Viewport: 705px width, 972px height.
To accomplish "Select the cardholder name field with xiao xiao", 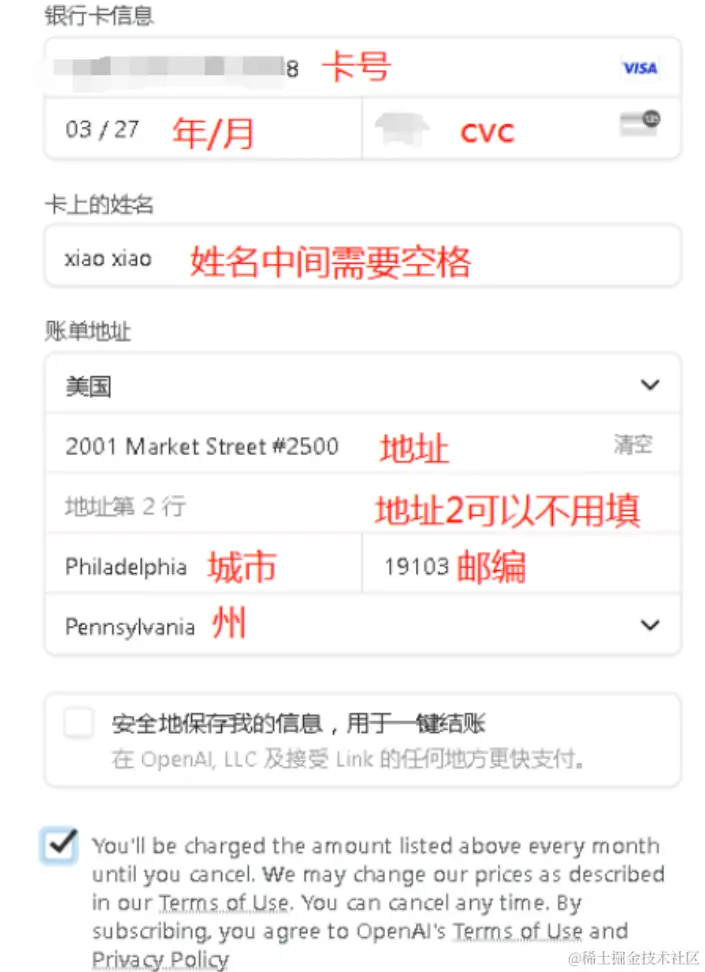I will (360, 259).
